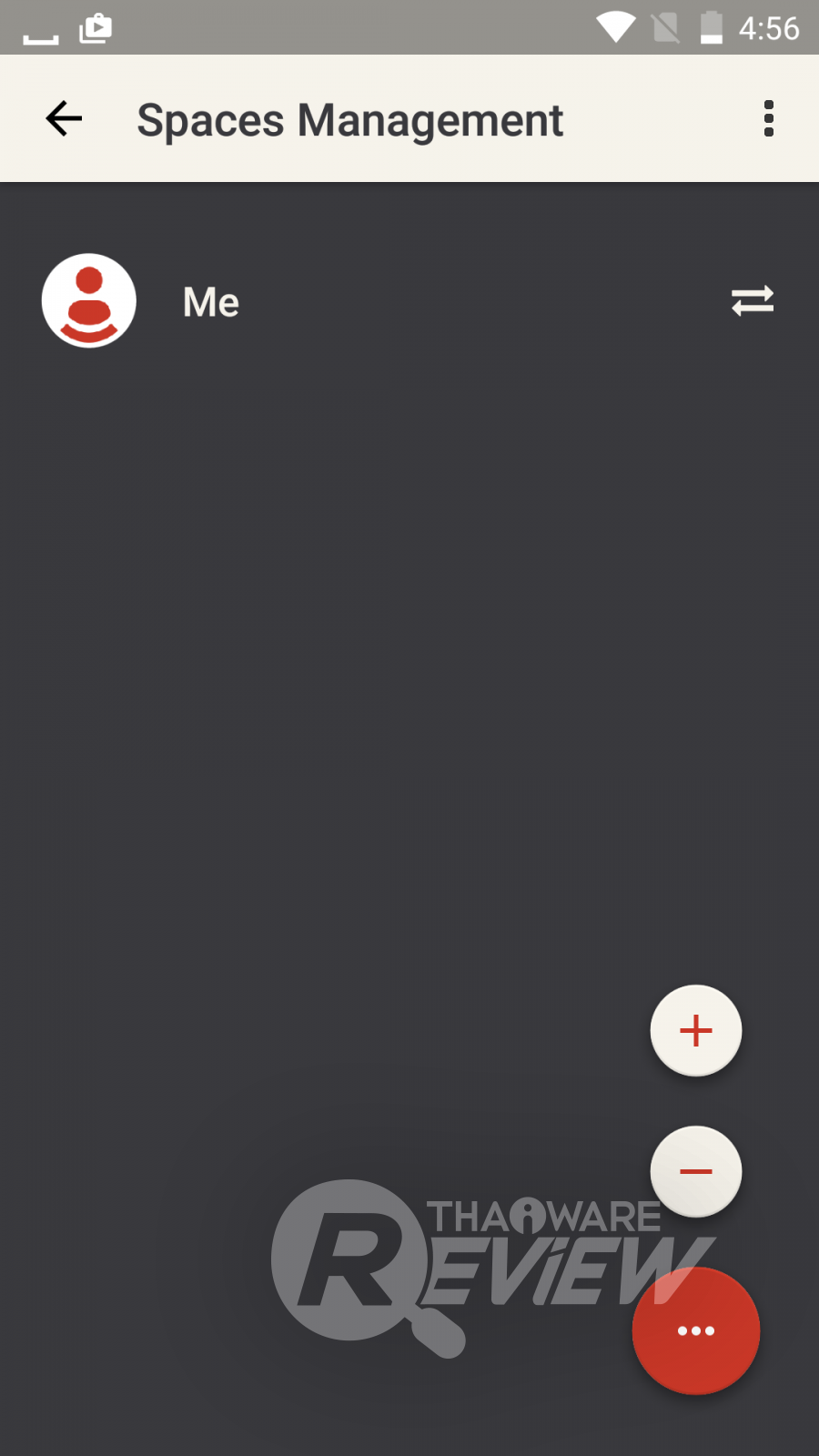
Task: Open the overflow menu
Action: [x=769, y=118]
